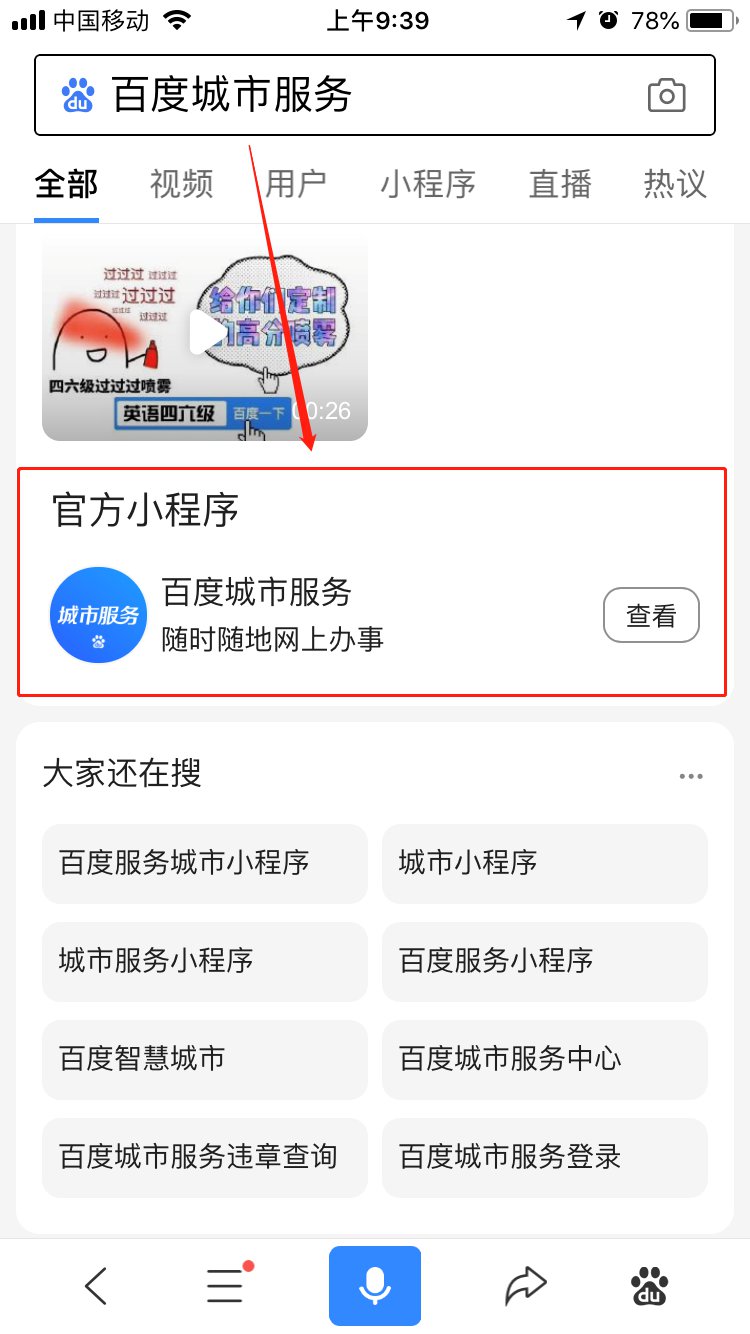This screenshot has height=1334, width=750.
Task: Switch to the 用户 tab
Action: coord(296,184)
